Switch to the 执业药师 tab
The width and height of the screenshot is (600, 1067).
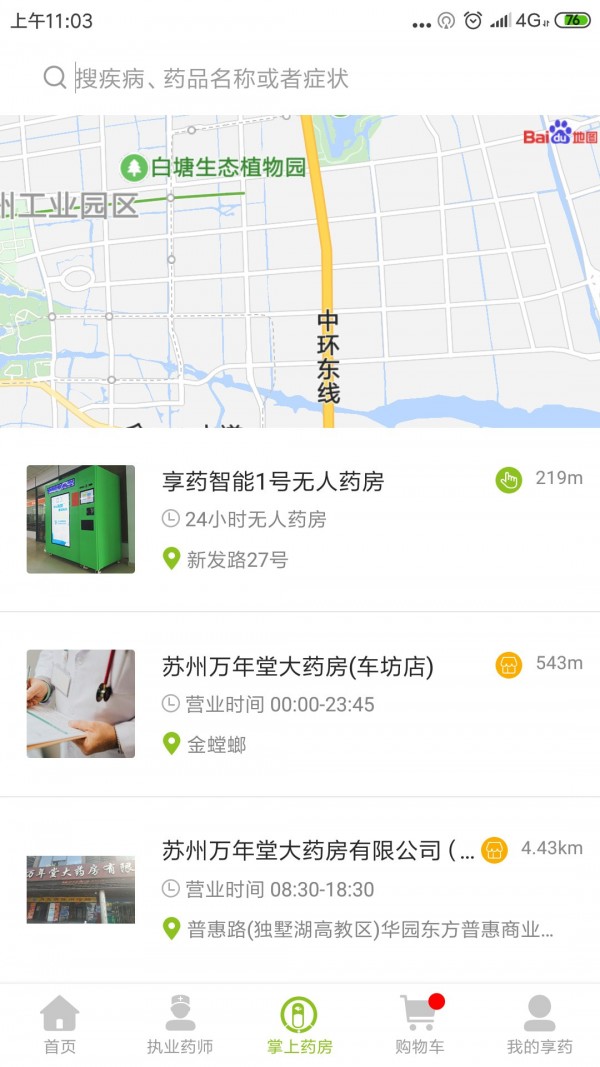[x=180, y=1025]
